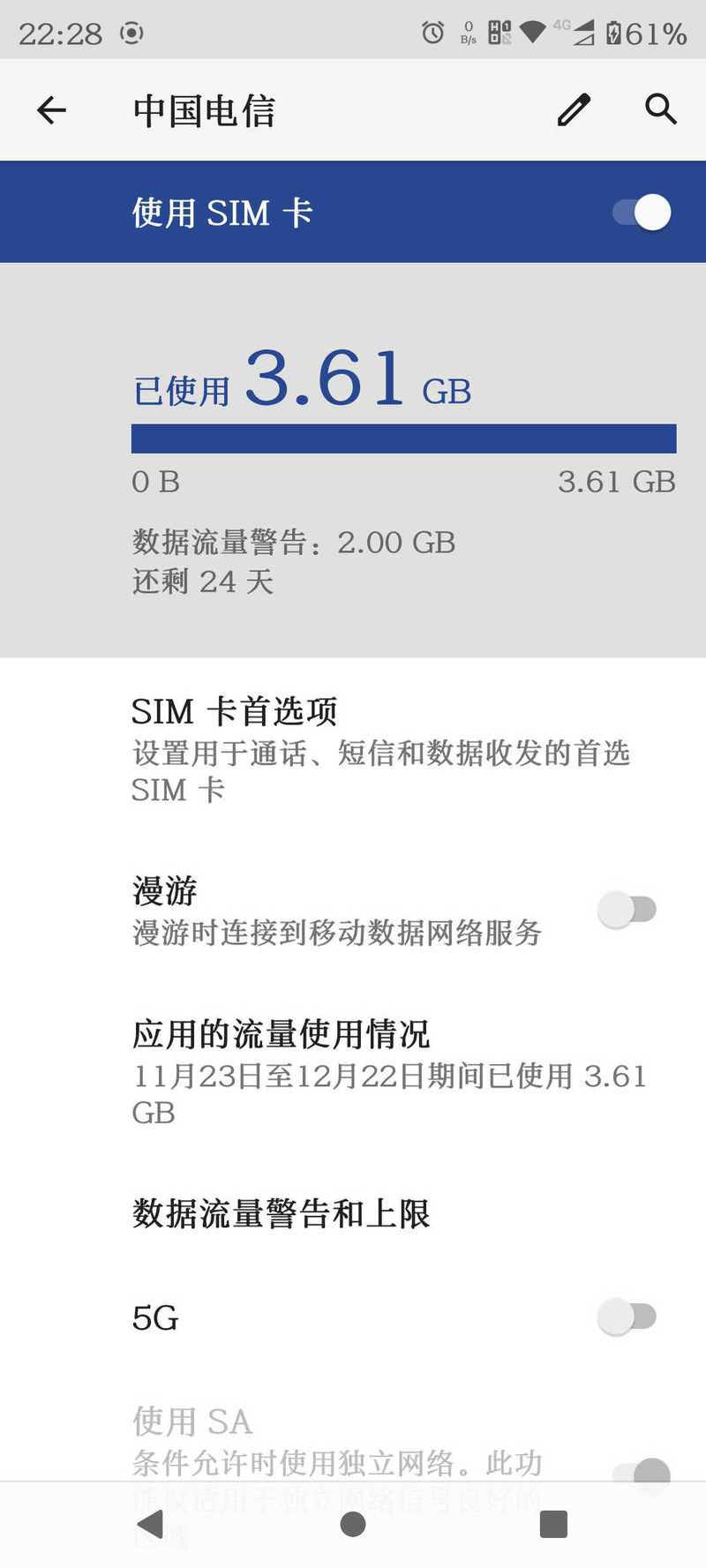The image size is (706, 1568).
Task: Turn on the 5G switch
Action: (x=627, y=1317)
